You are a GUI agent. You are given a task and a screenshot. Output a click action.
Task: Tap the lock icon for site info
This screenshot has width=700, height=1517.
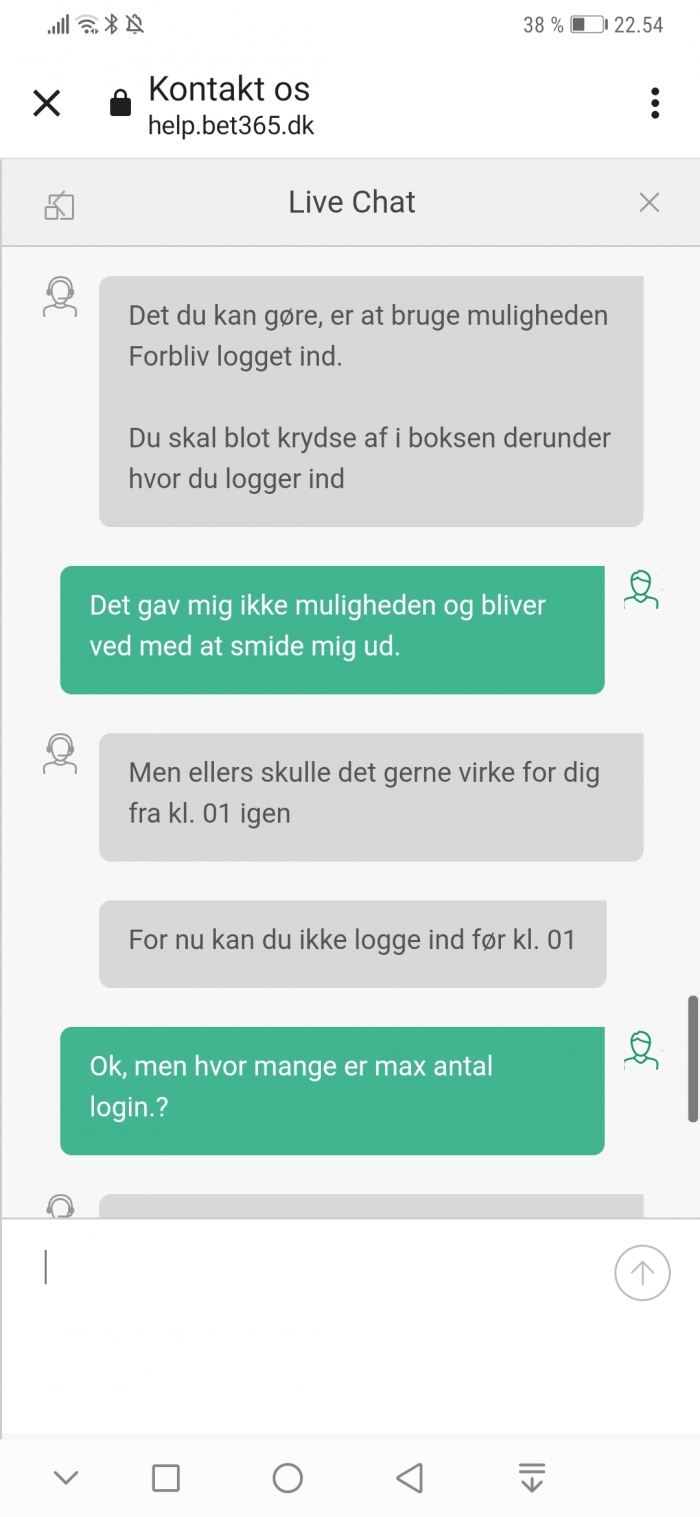pyautogui.click(x=120, y=104)
